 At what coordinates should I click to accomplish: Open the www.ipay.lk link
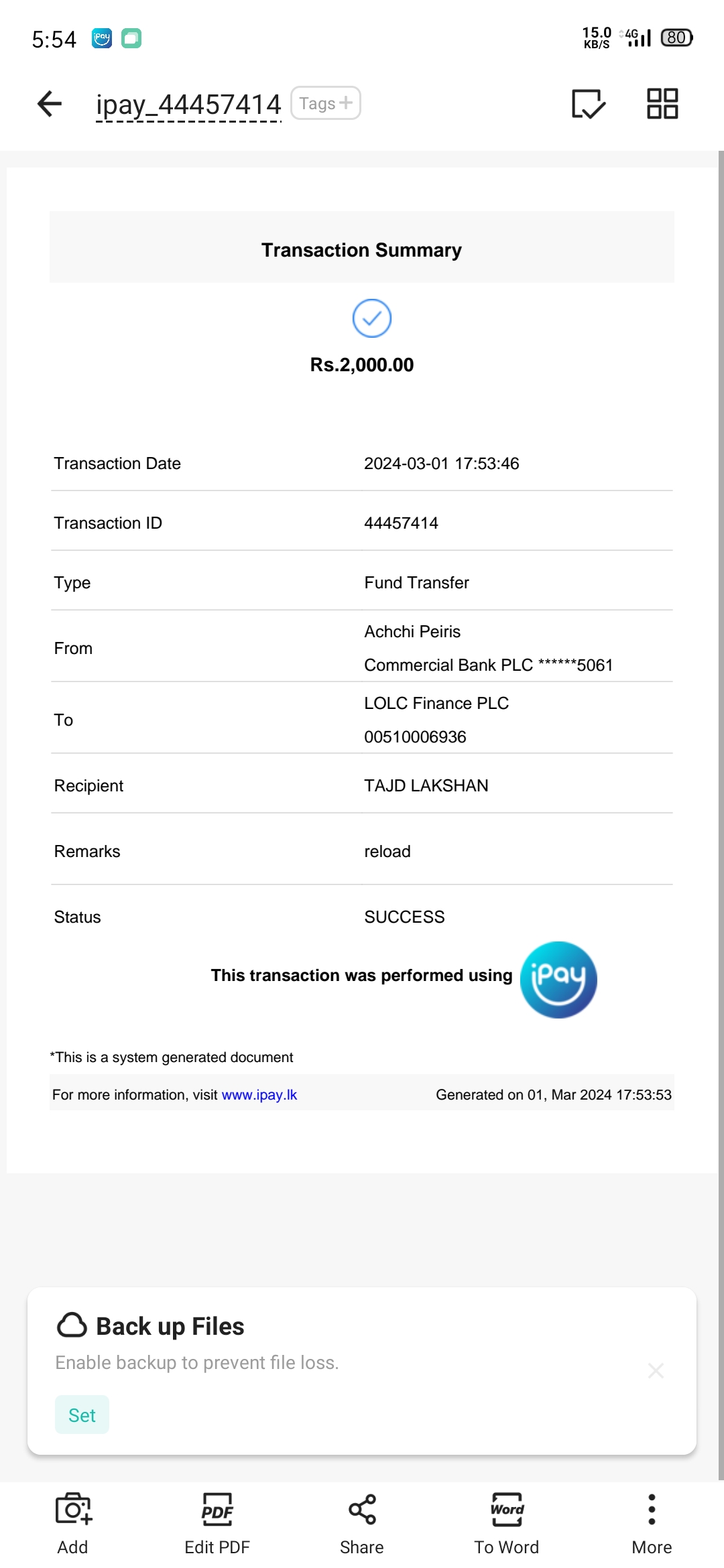(x=259, y=1095)
